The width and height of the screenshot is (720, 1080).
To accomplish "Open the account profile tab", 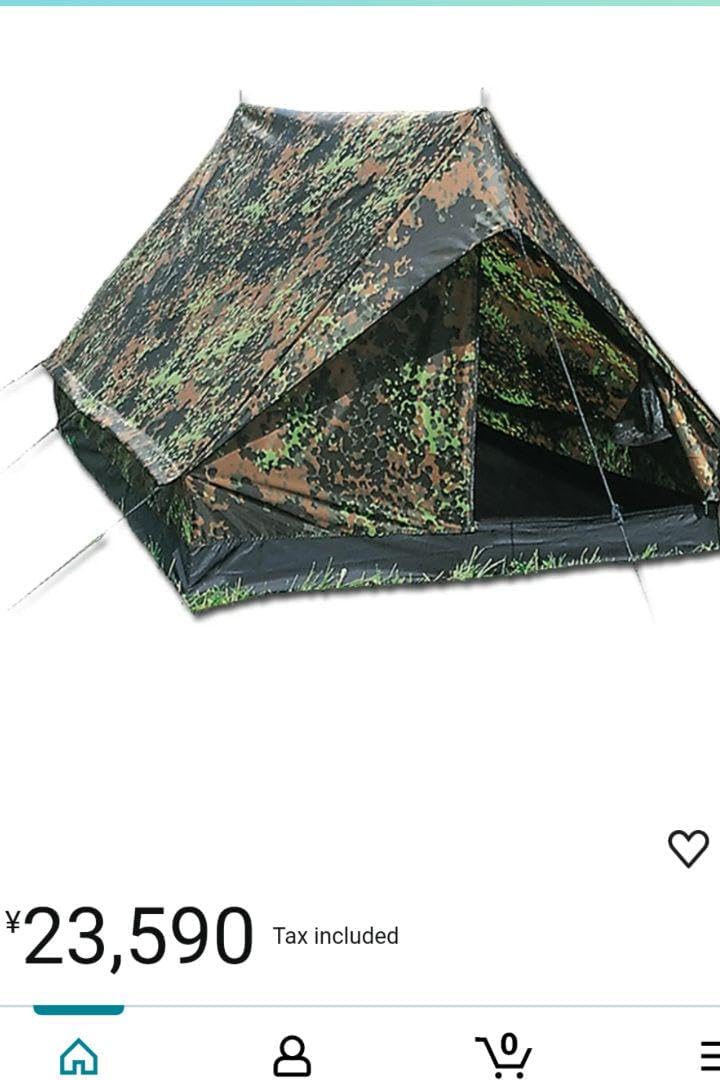I will tap(292, 1055).
